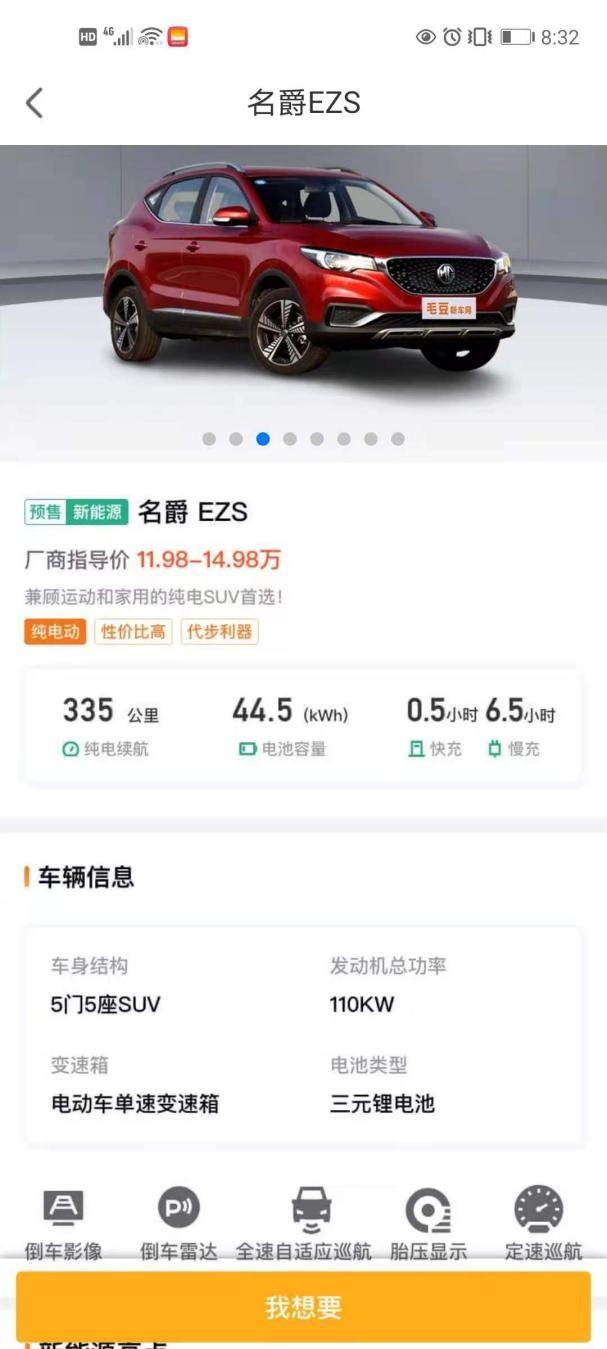Jump to the first carousel dot
Viewport: 607px width, 1349px height.
pyautogui.click(x=209, y=439)
